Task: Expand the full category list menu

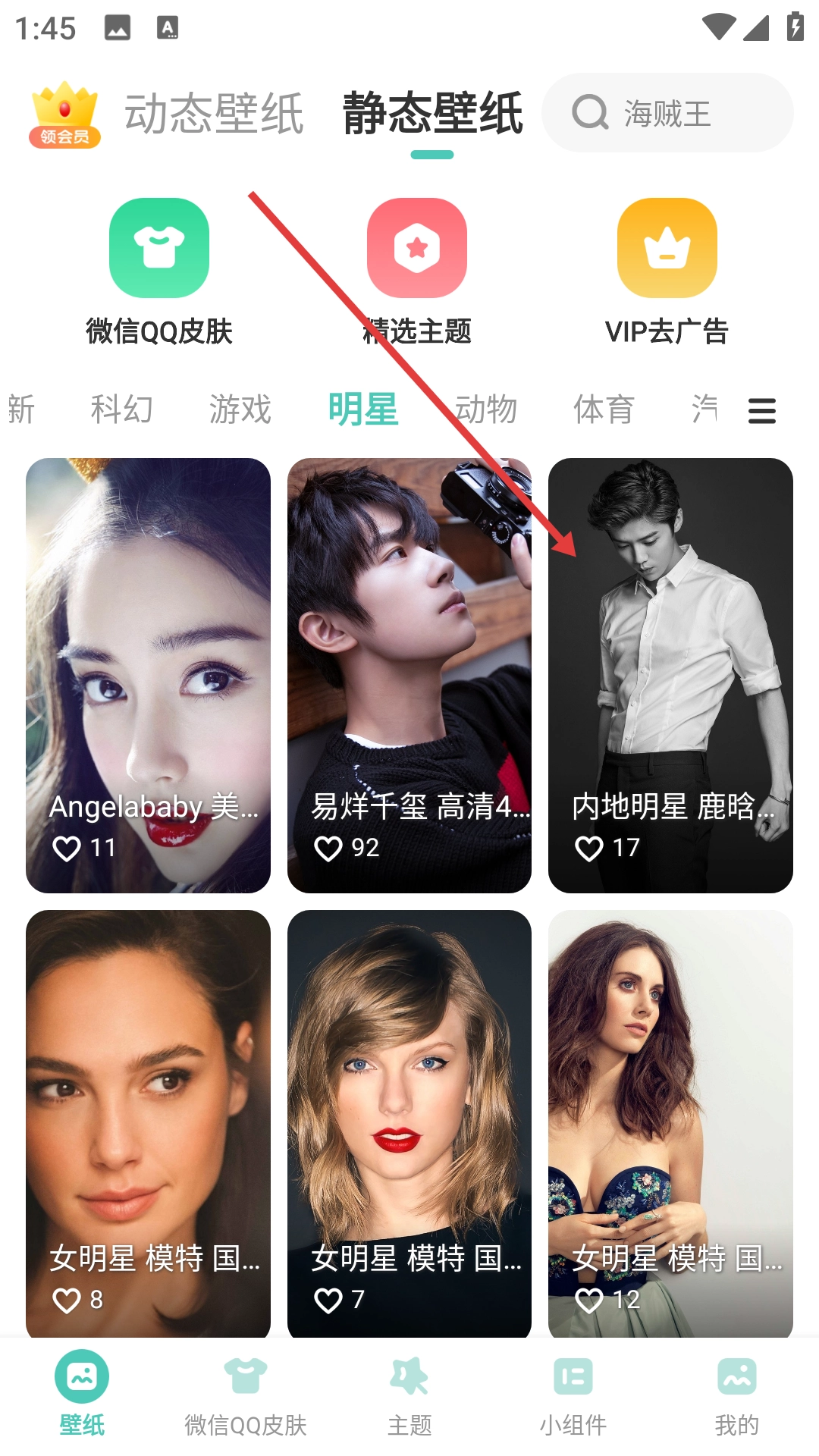Action: point(761,411)
